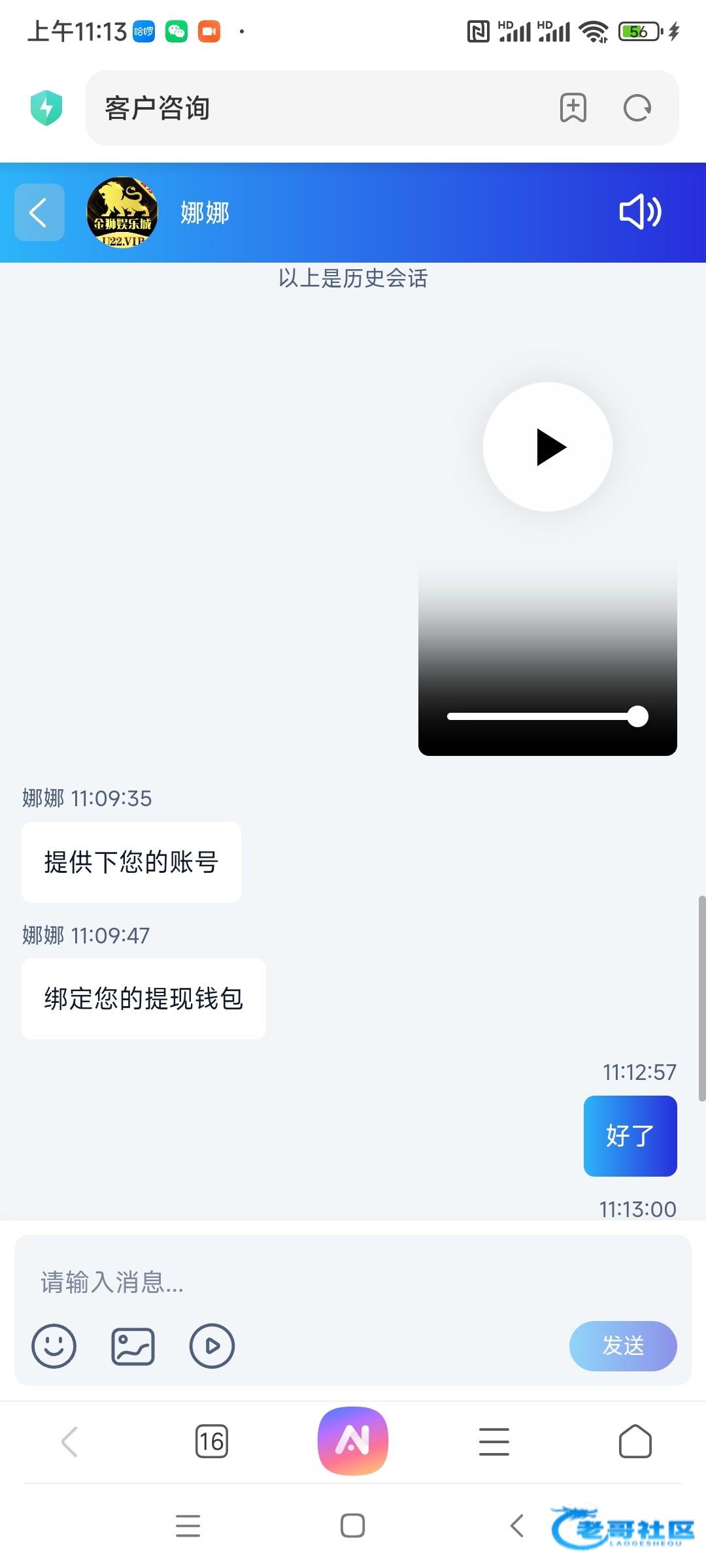The image size is (706, 1568).
Task: Open the browser security shield icon
Action: click(46, 108)
